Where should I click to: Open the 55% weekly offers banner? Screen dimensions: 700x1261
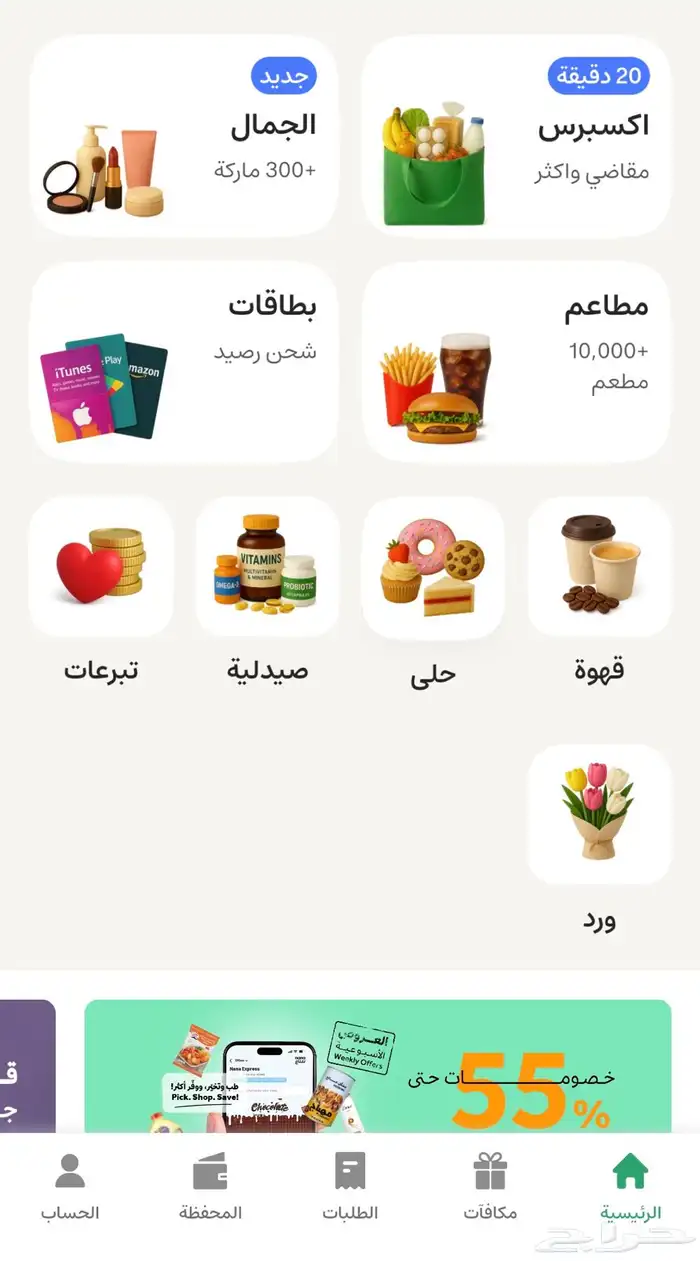[377, 1066]
